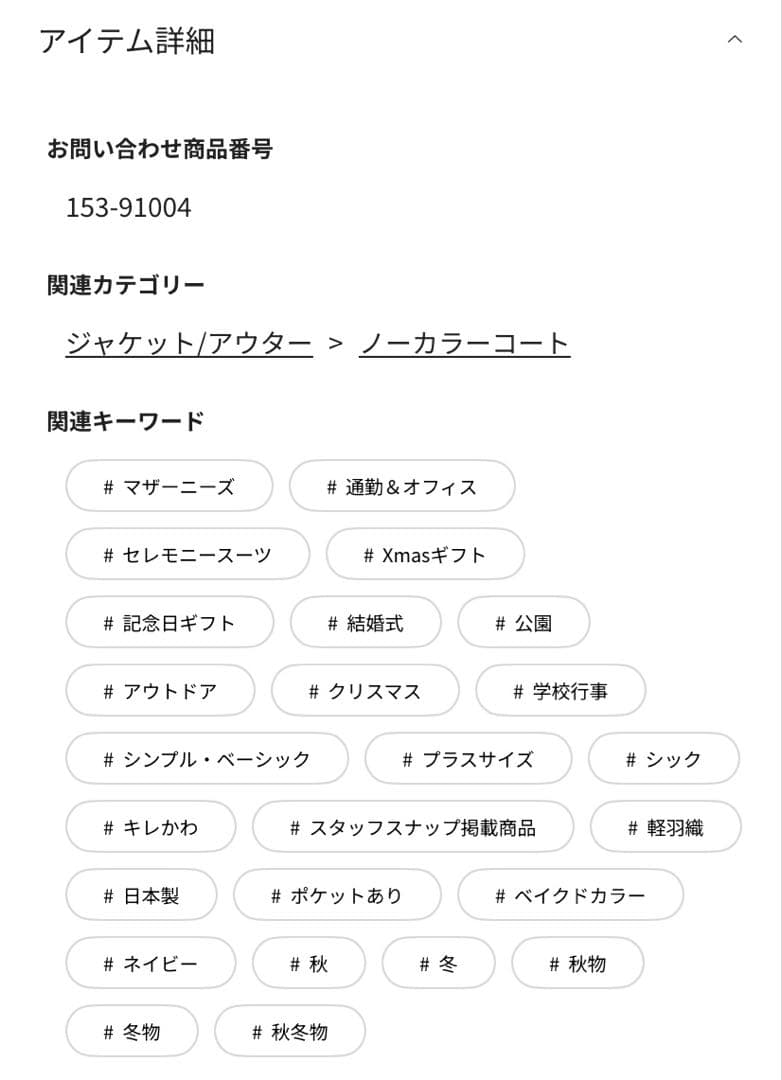The width and height of the screenshot is (782, 1080).
Task: Select the マザーニーズ keyword tag
Action: (x=169, y=486)
